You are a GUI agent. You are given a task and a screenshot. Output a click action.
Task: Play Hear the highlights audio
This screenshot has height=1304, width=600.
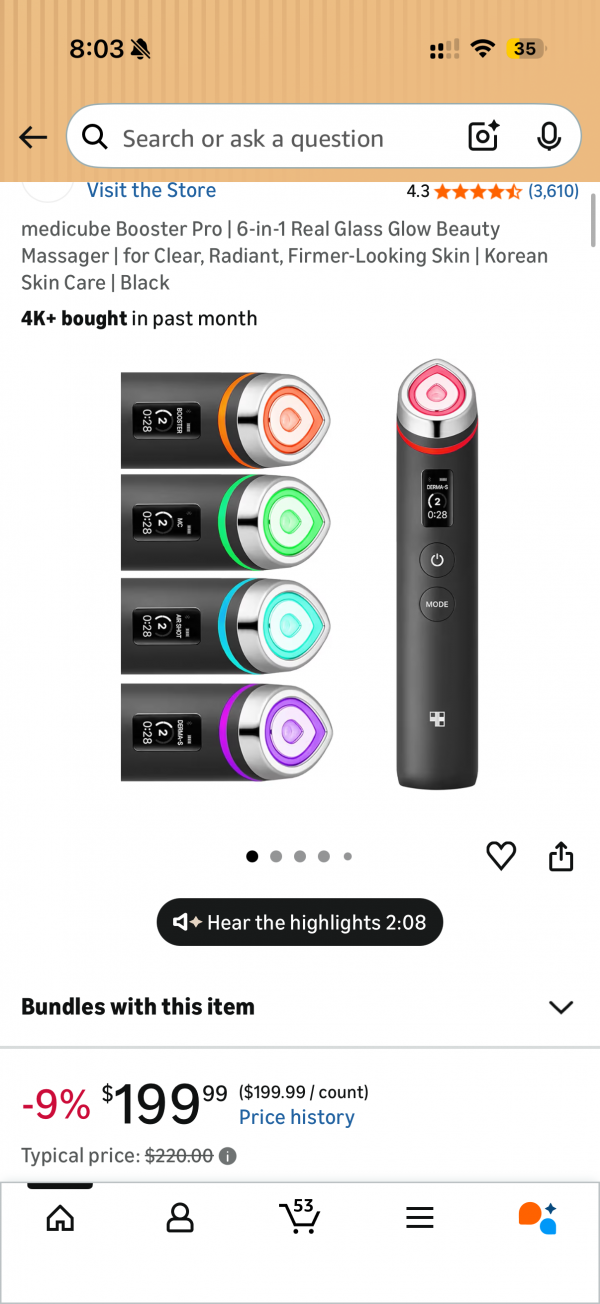coord(299,922)
